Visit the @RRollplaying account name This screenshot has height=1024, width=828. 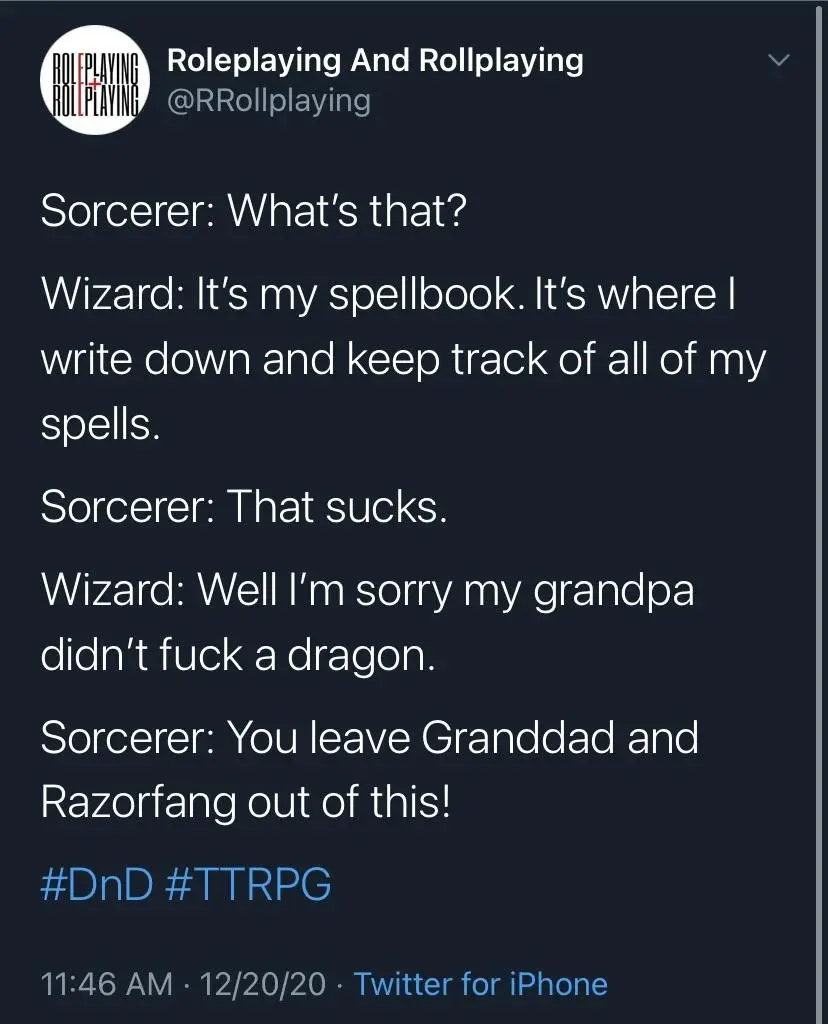268,101
